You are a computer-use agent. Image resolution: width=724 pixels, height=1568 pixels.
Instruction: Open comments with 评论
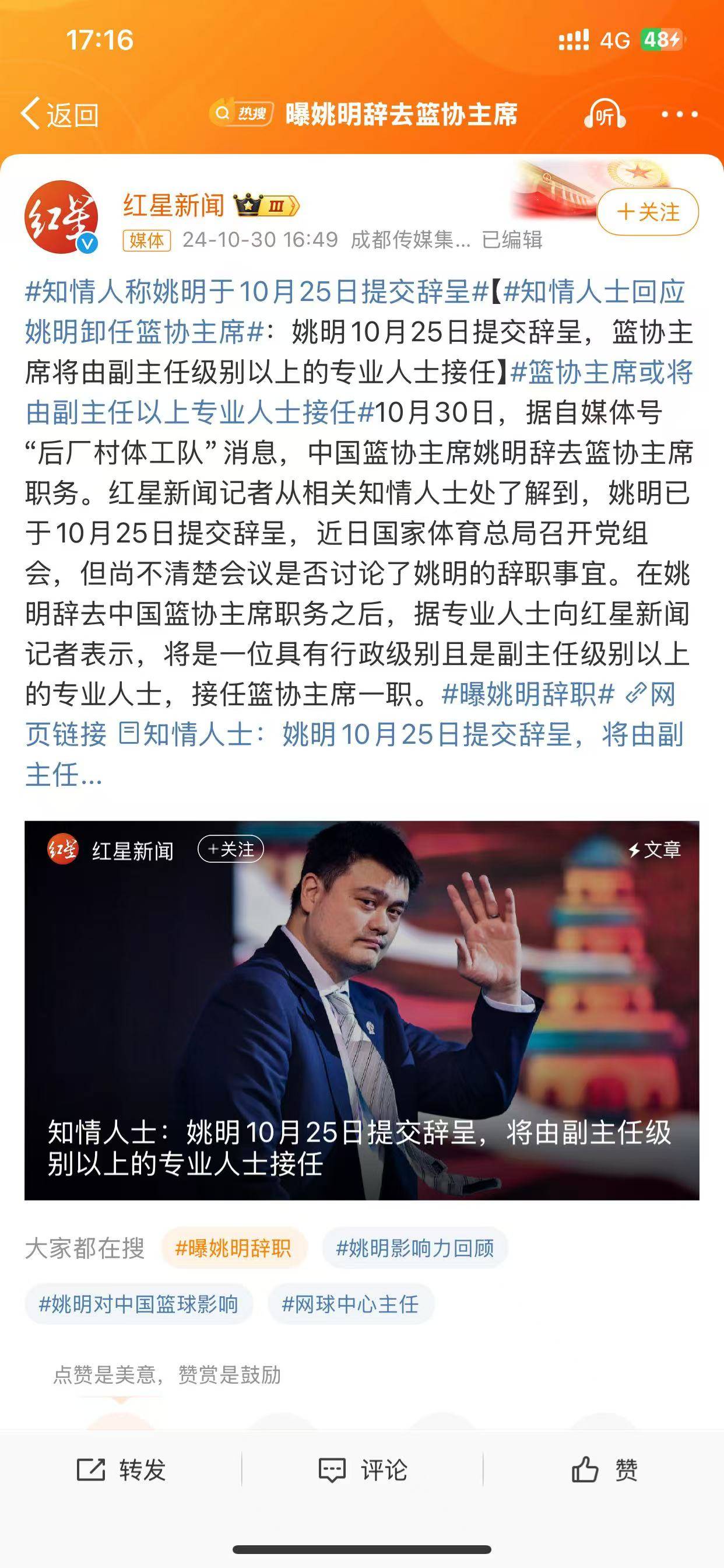point(363,1470)
